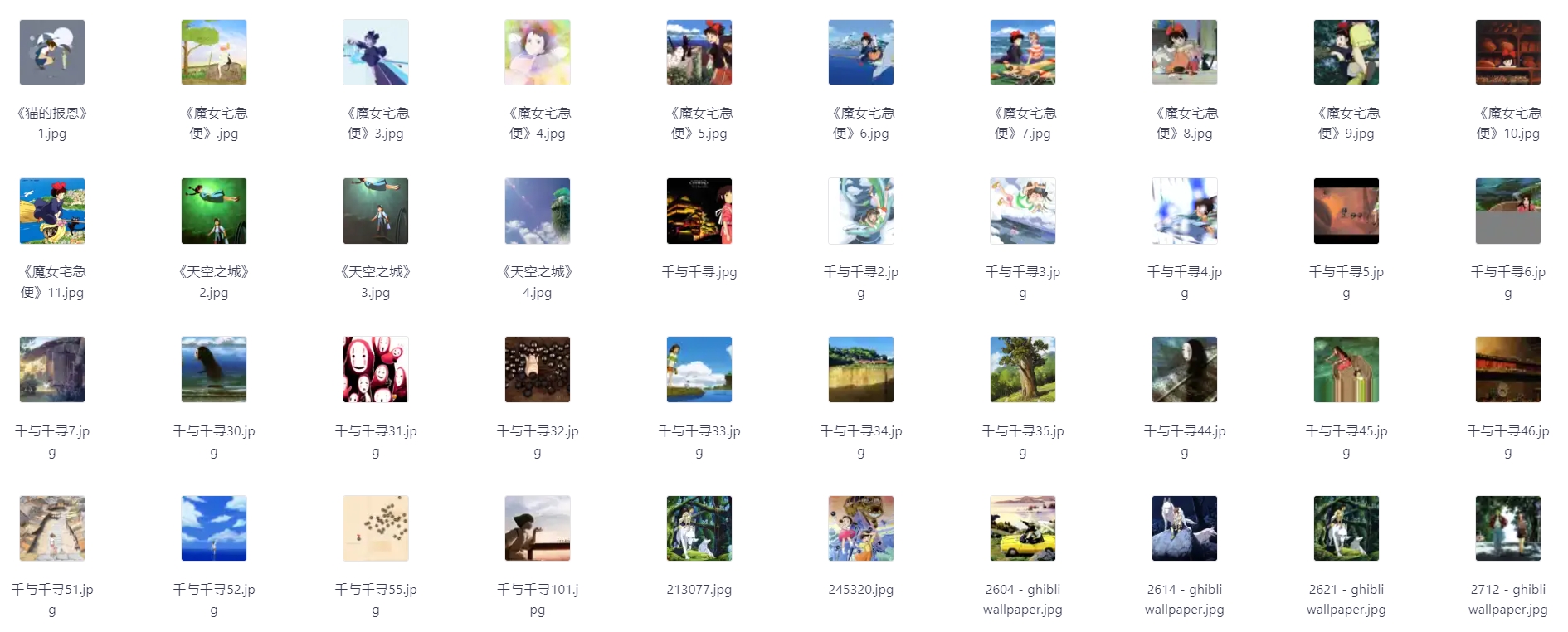Select the 245320.jpg image
The width and height of the screenshot is (1568, 632).
tap(861, 528)
